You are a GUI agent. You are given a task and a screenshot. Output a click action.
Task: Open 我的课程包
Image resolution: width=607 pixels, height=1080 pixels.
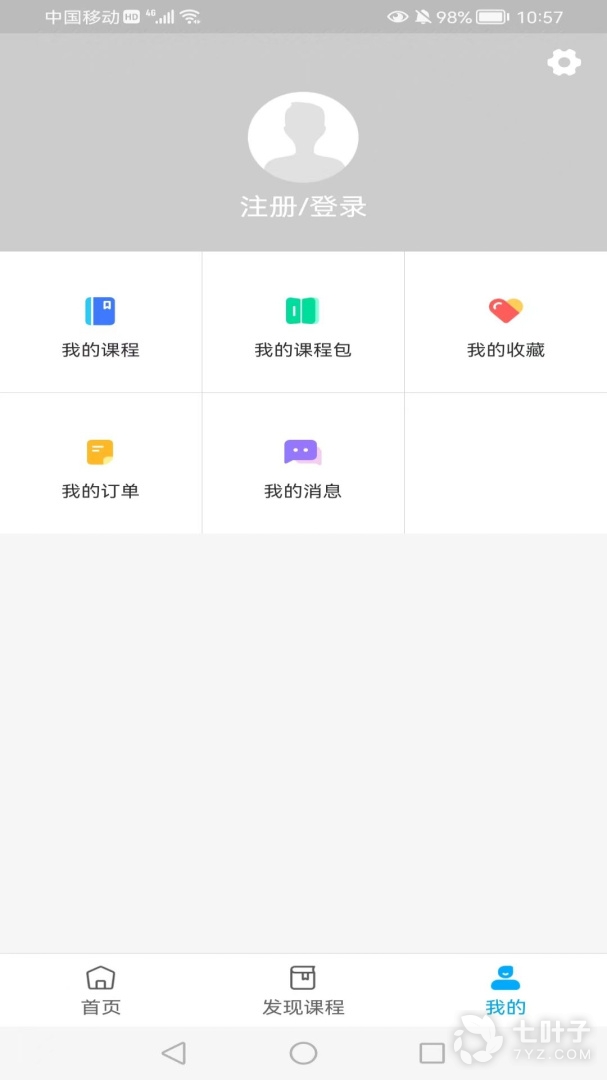[x=303, y=324]
